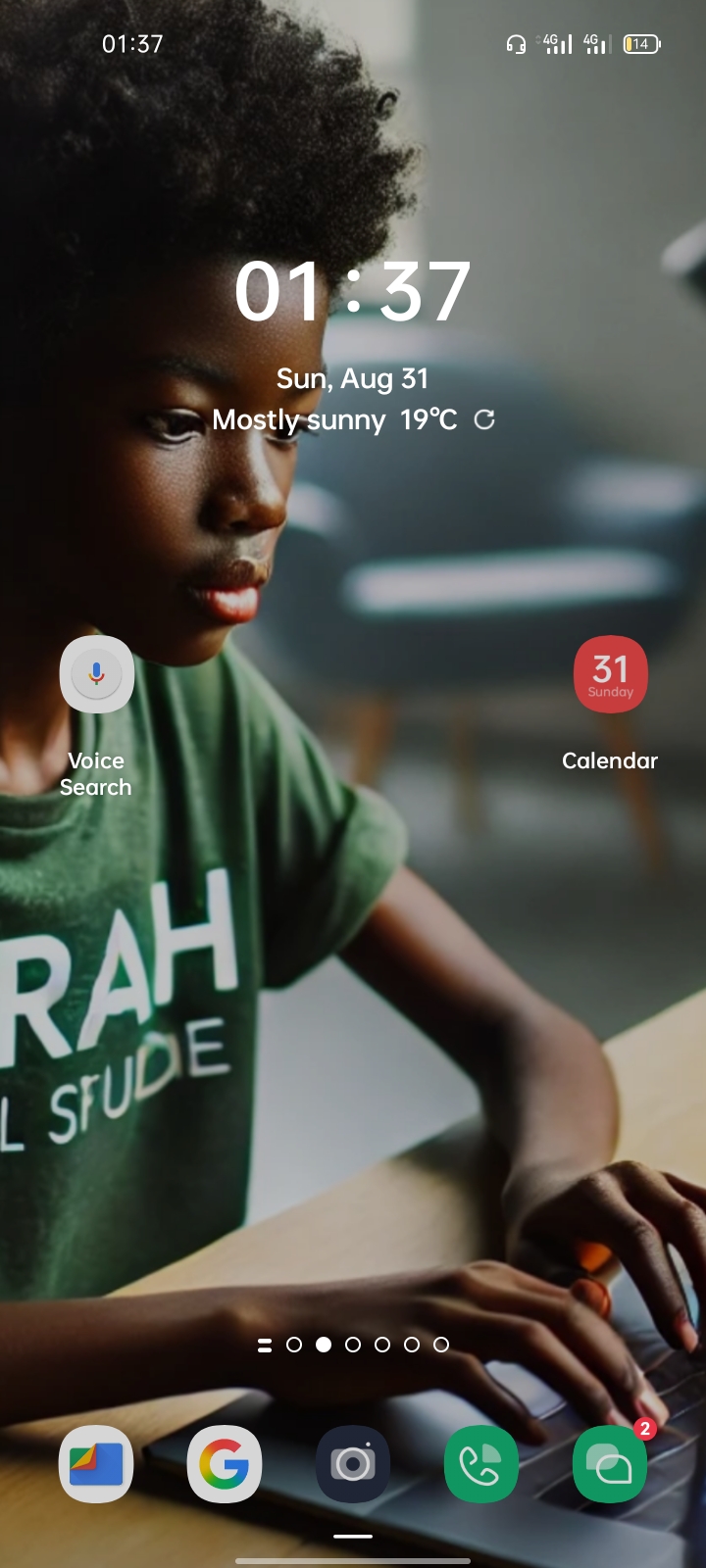Screen dimensions: 706x1568
Task: Open the Calendar app
Action: pyautogui.click(x=610, y=675)
